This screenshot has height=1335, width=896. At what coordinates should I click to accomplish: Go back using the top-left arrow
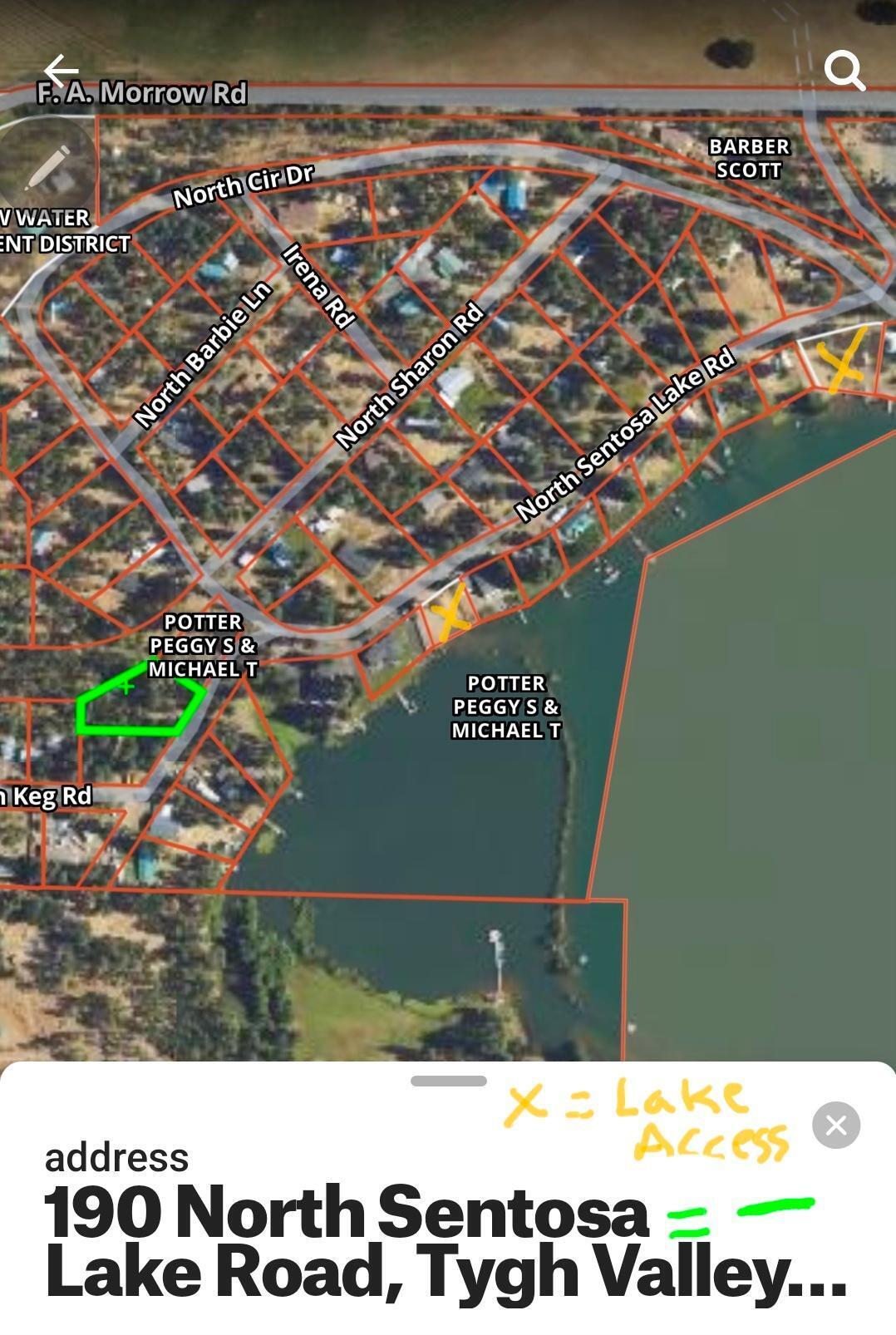(60, 71)
